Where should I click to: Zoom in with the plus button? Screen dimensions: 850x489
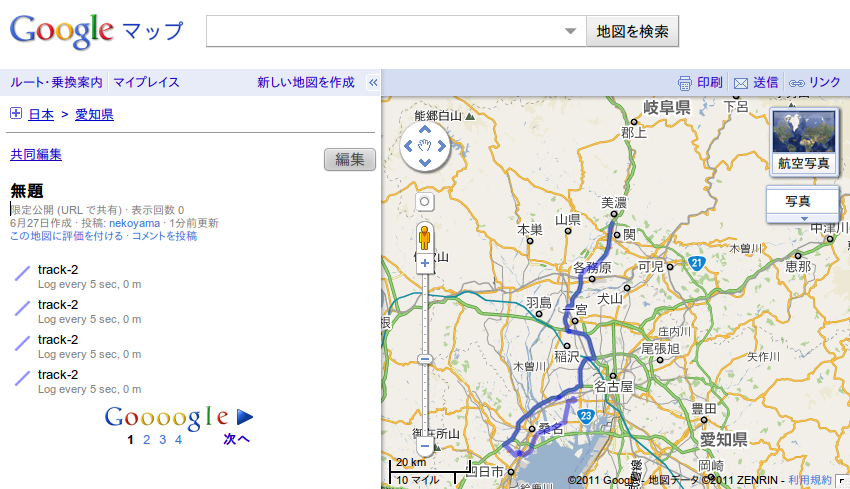[x=425, y=263]
